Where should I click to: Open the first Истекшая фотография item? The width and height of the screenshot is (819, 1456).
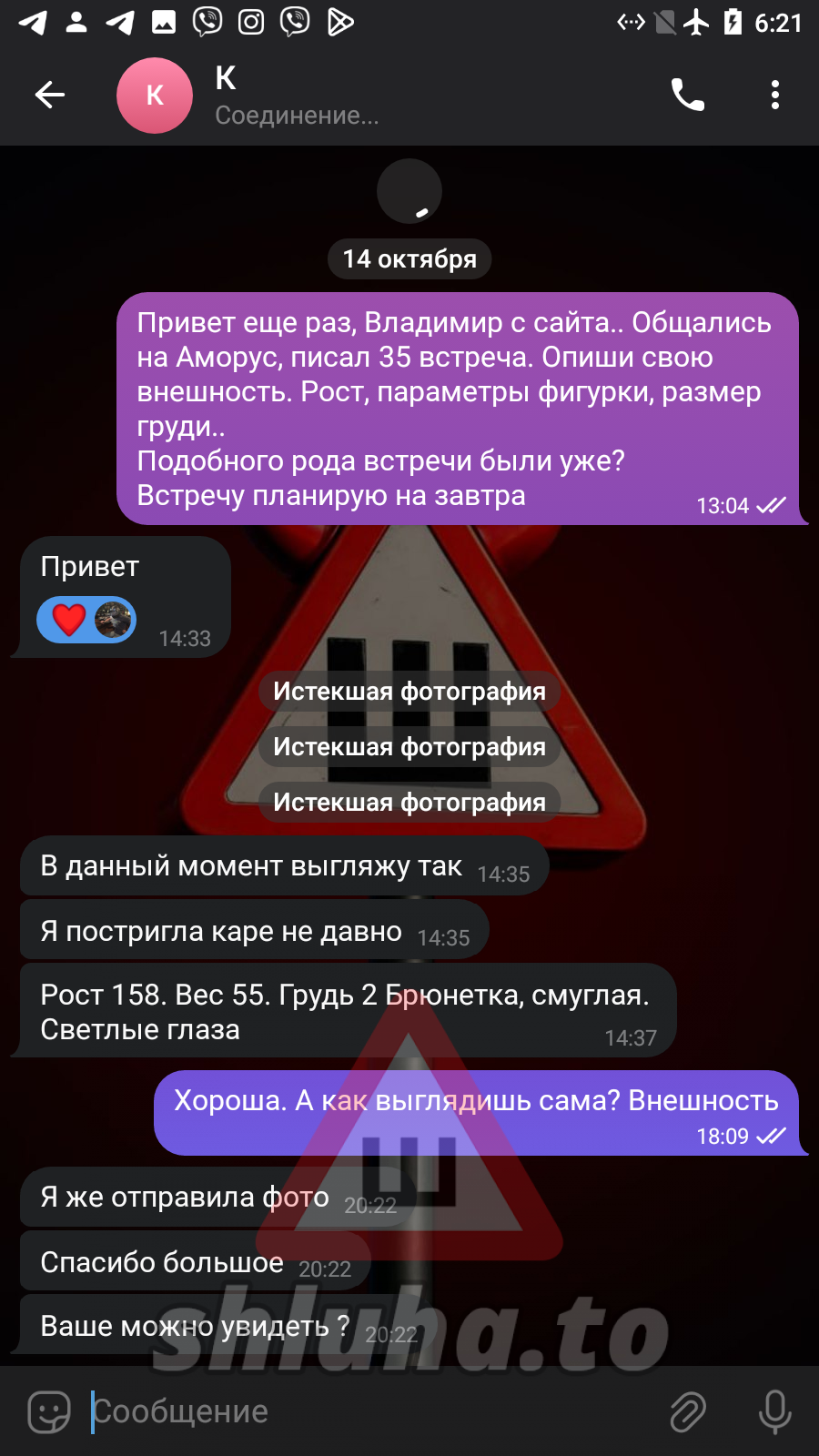pyautogui.click(x=409, y=692)
